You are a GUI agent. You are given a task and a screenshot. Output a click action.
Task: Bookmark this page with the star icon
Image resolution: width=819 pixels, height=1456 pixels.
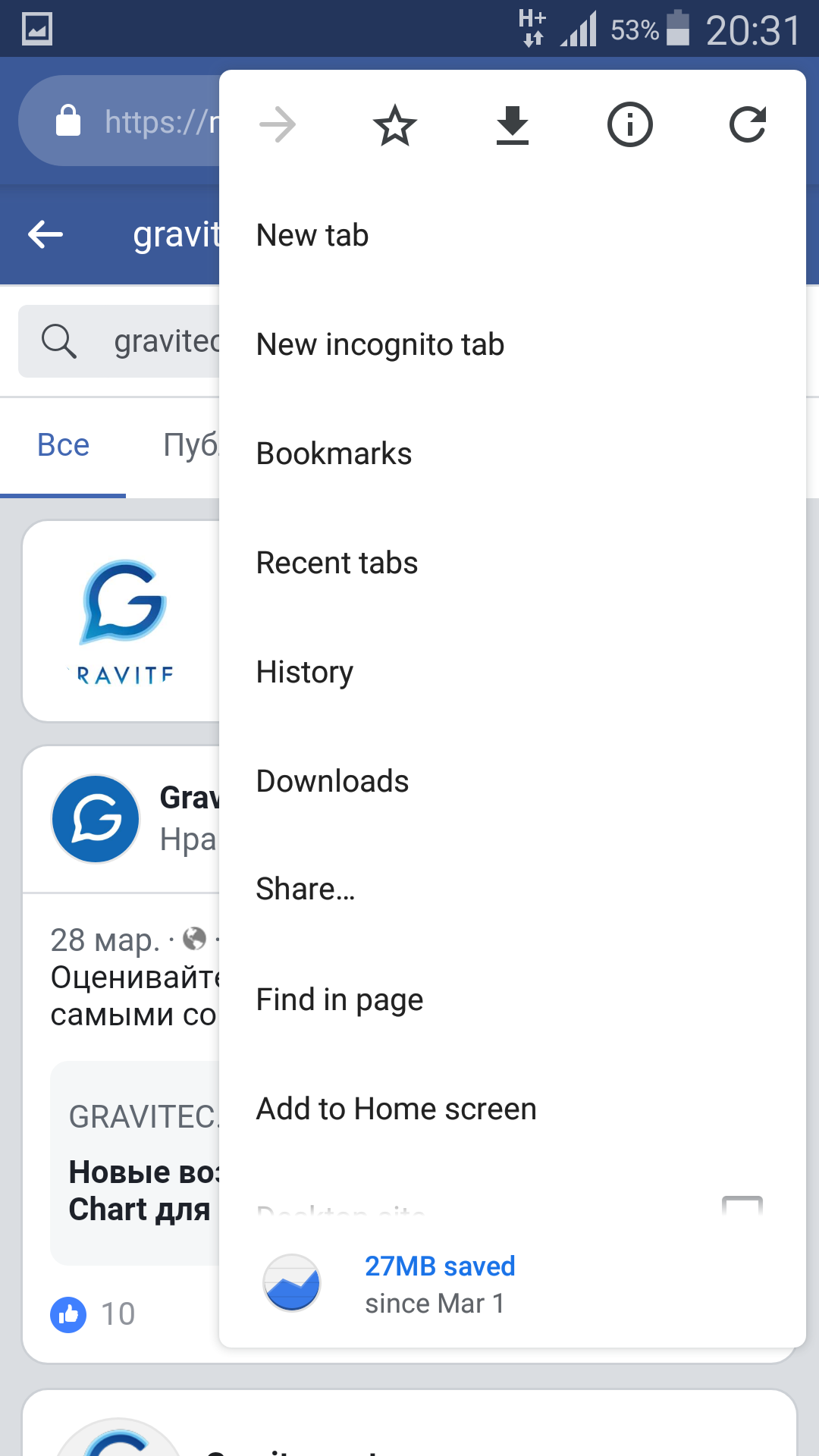pos(395,125)
